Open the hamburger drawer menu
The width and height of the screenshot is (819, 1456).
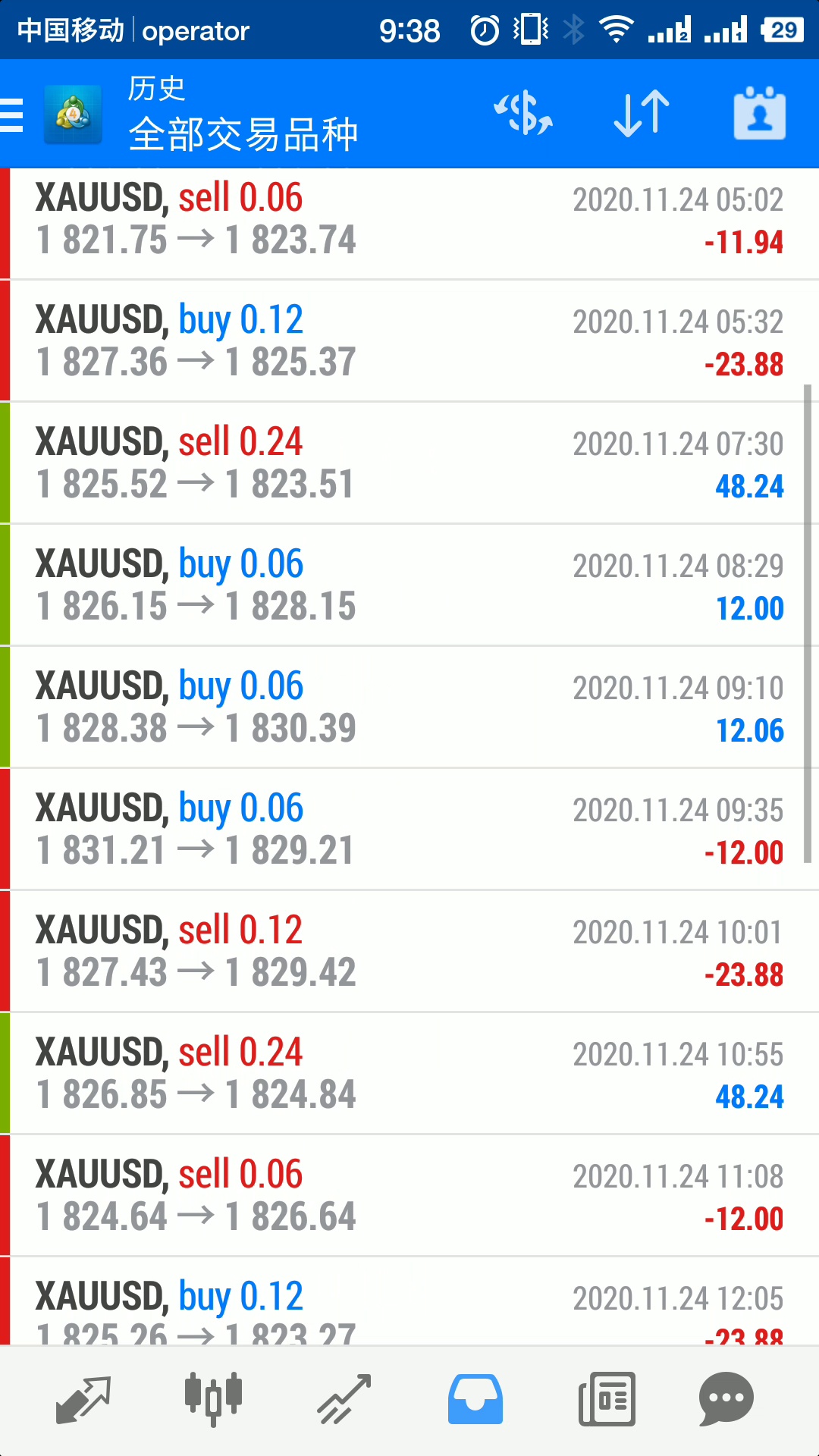click(x=13, y=115)
